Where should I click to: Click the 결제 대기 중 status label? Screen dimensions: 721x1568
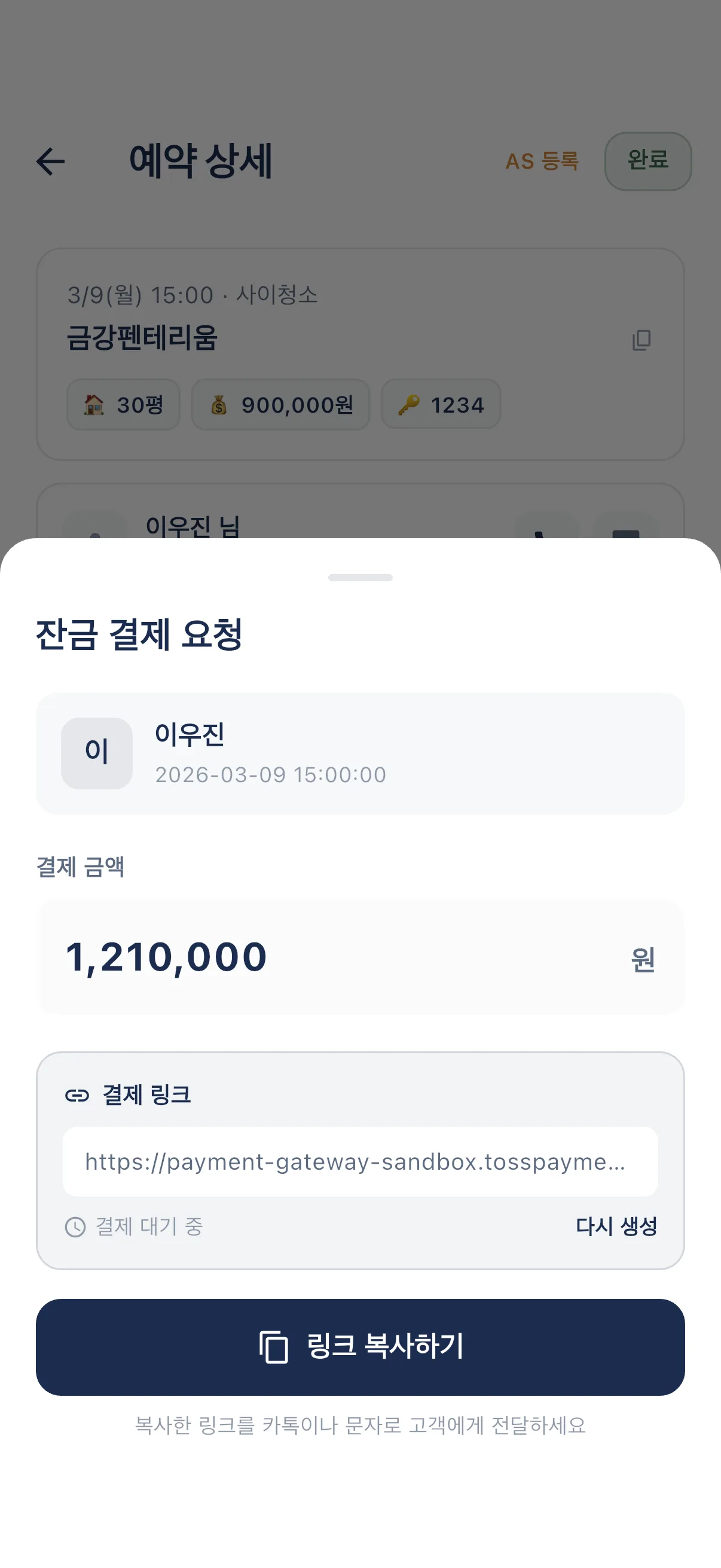(149, 1227)
